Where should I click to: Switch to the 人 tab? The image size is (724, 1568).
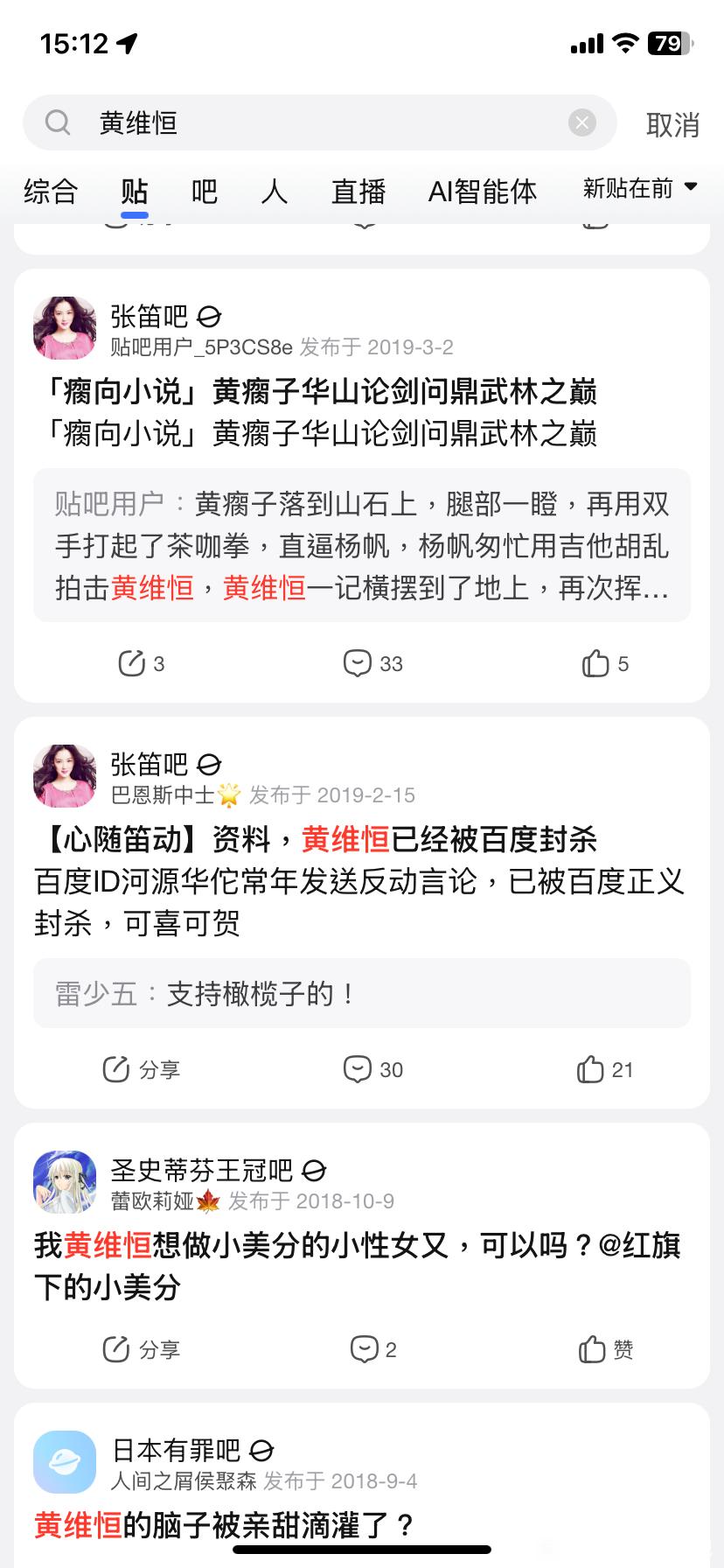coord(274,191)
